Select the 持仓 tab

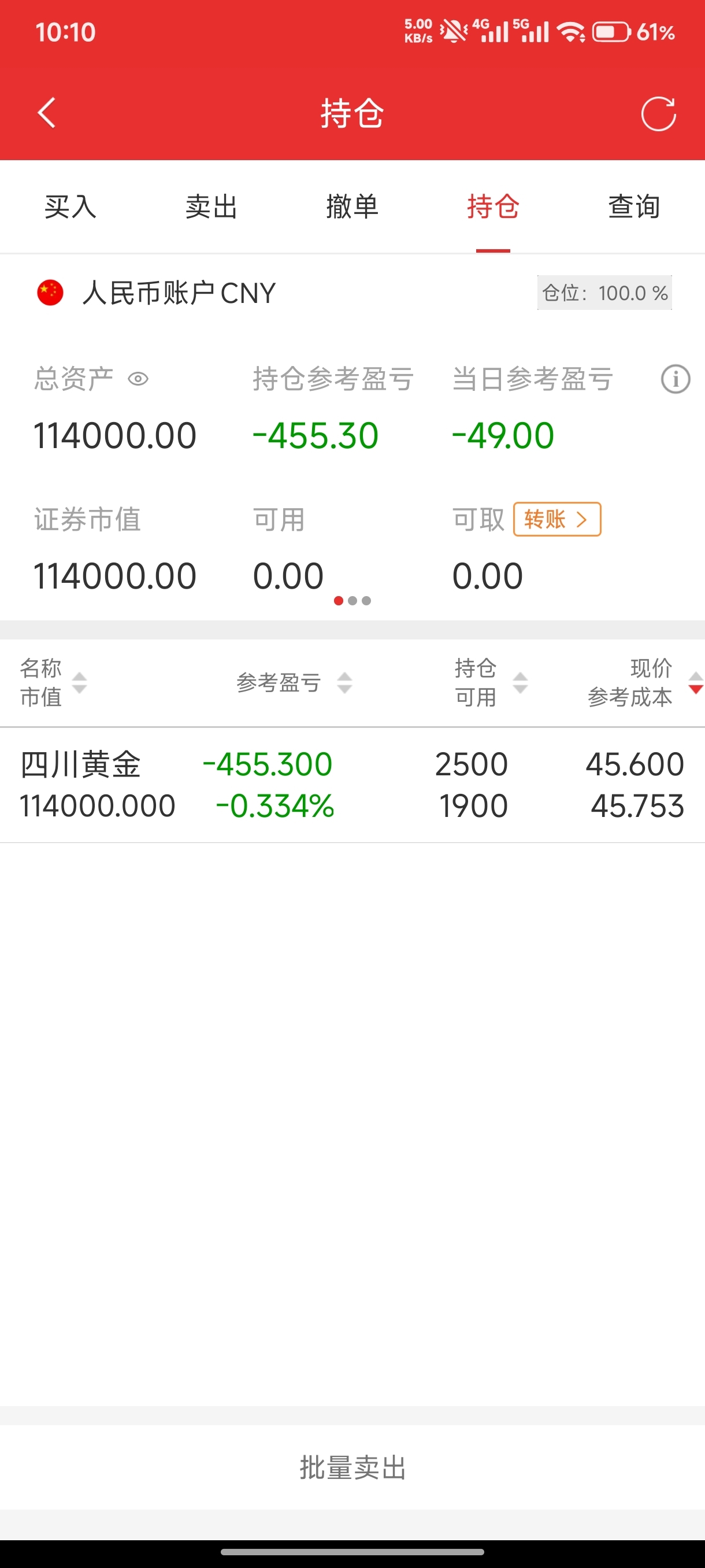[x=493, y=207]
